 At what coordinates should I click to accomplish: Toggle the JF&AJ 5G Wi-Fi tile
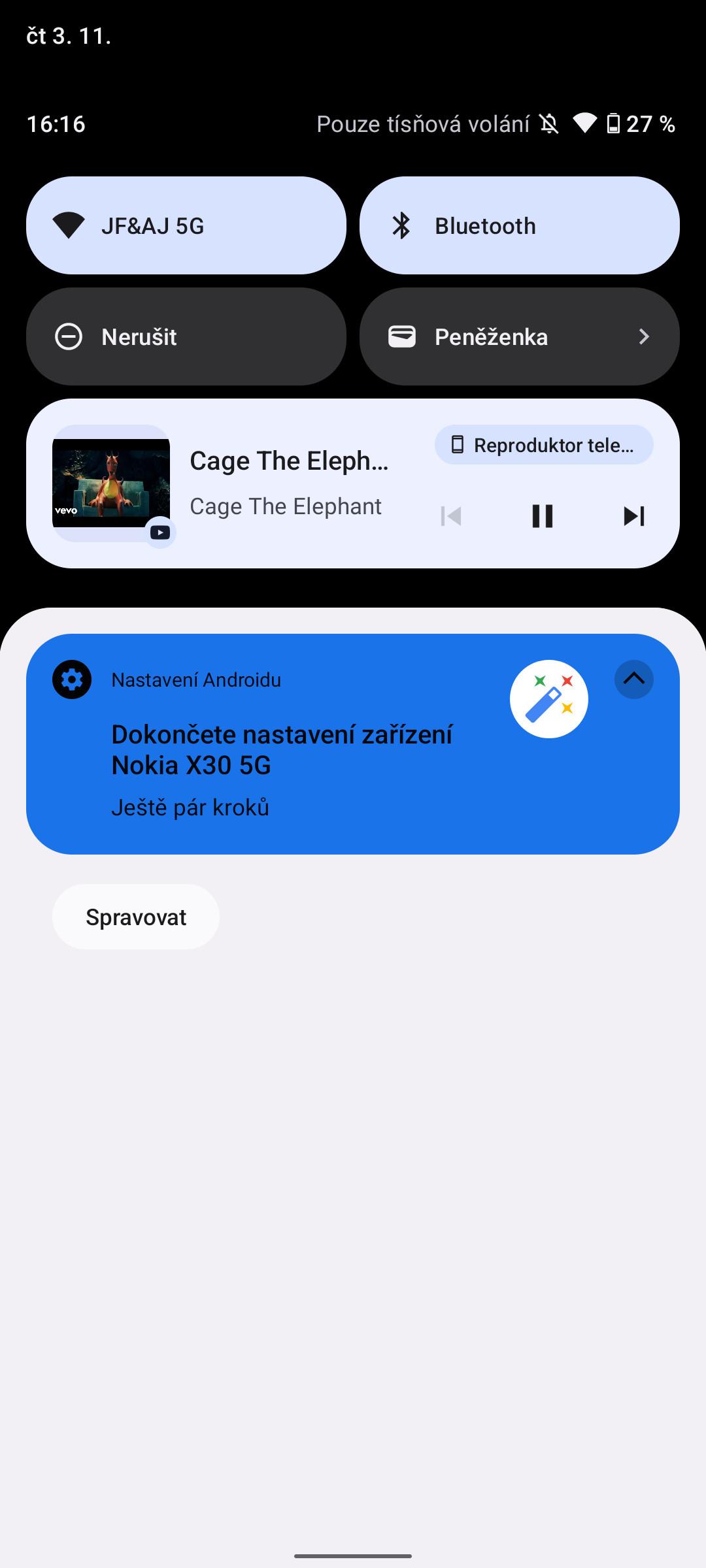186,225
